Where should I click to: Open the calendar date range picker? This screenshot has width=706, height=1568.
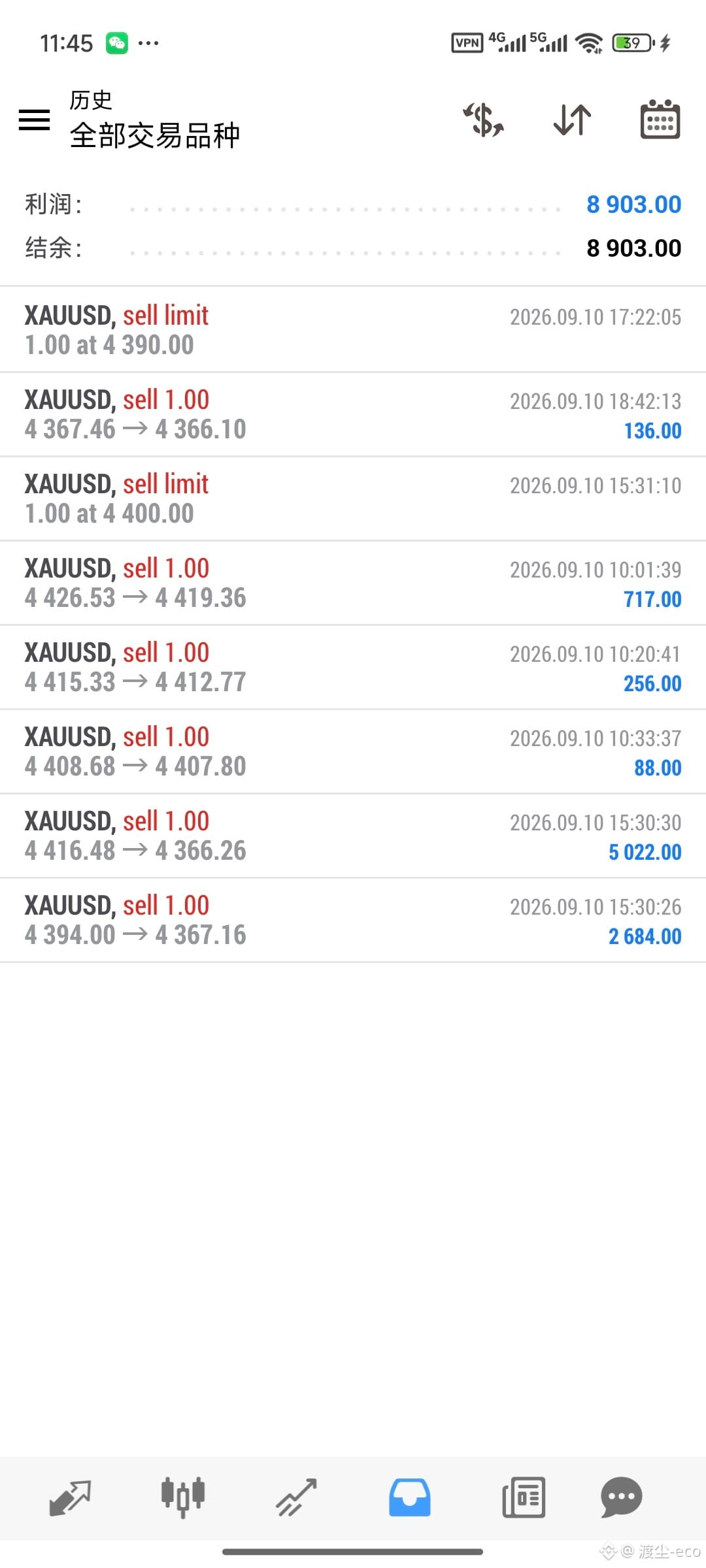point(660,120)
